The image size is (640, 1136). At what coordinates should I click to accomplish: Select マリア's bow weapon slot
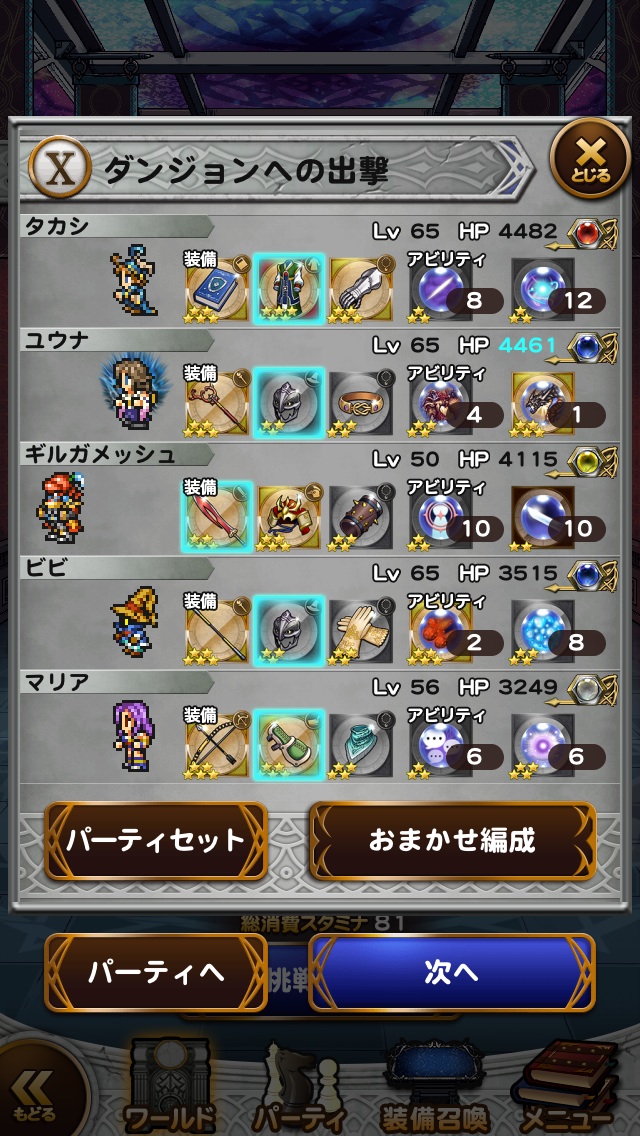217,746
